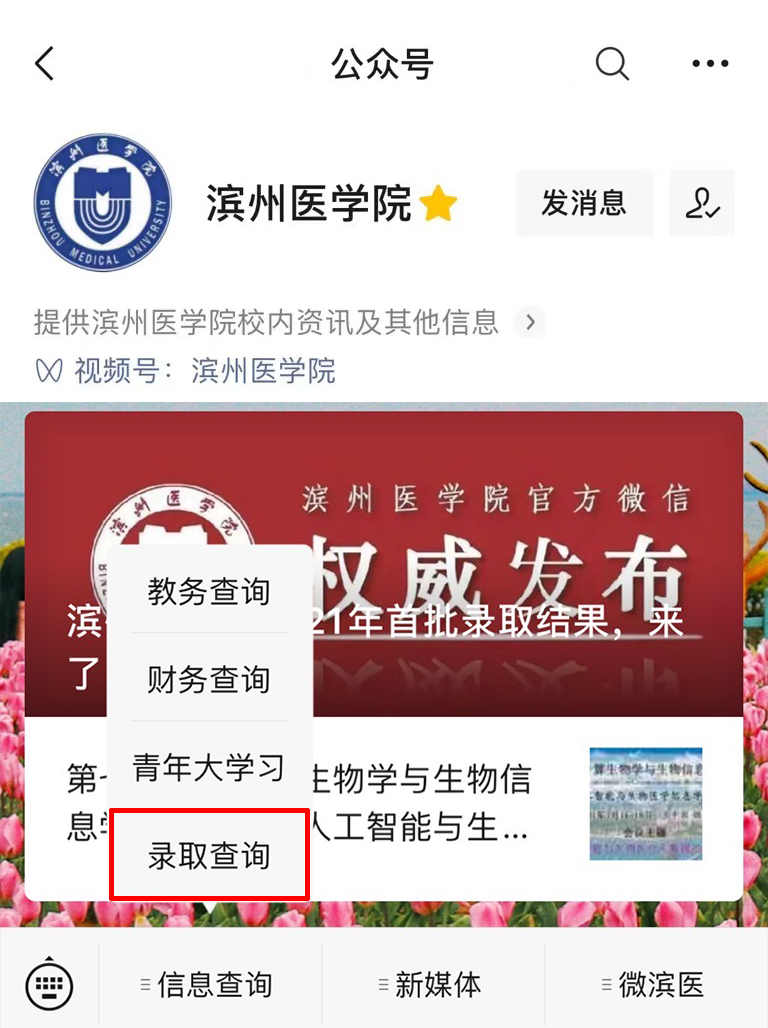The height and width of the screenshot is (1028, 768).
Task: Open the follow status person icon
Action: [702, 203]
